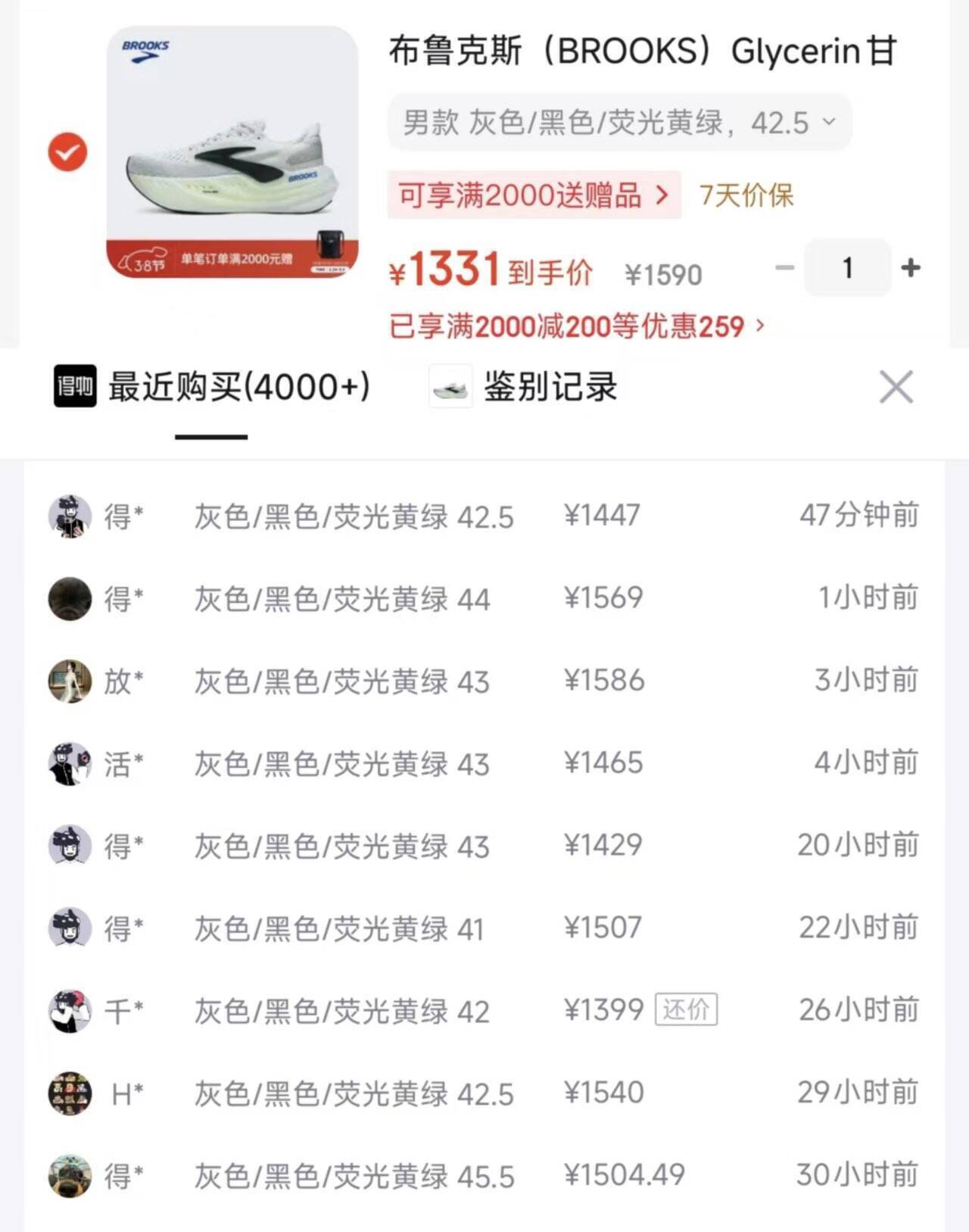Click the 活* buyer avatar

(70, 763)
